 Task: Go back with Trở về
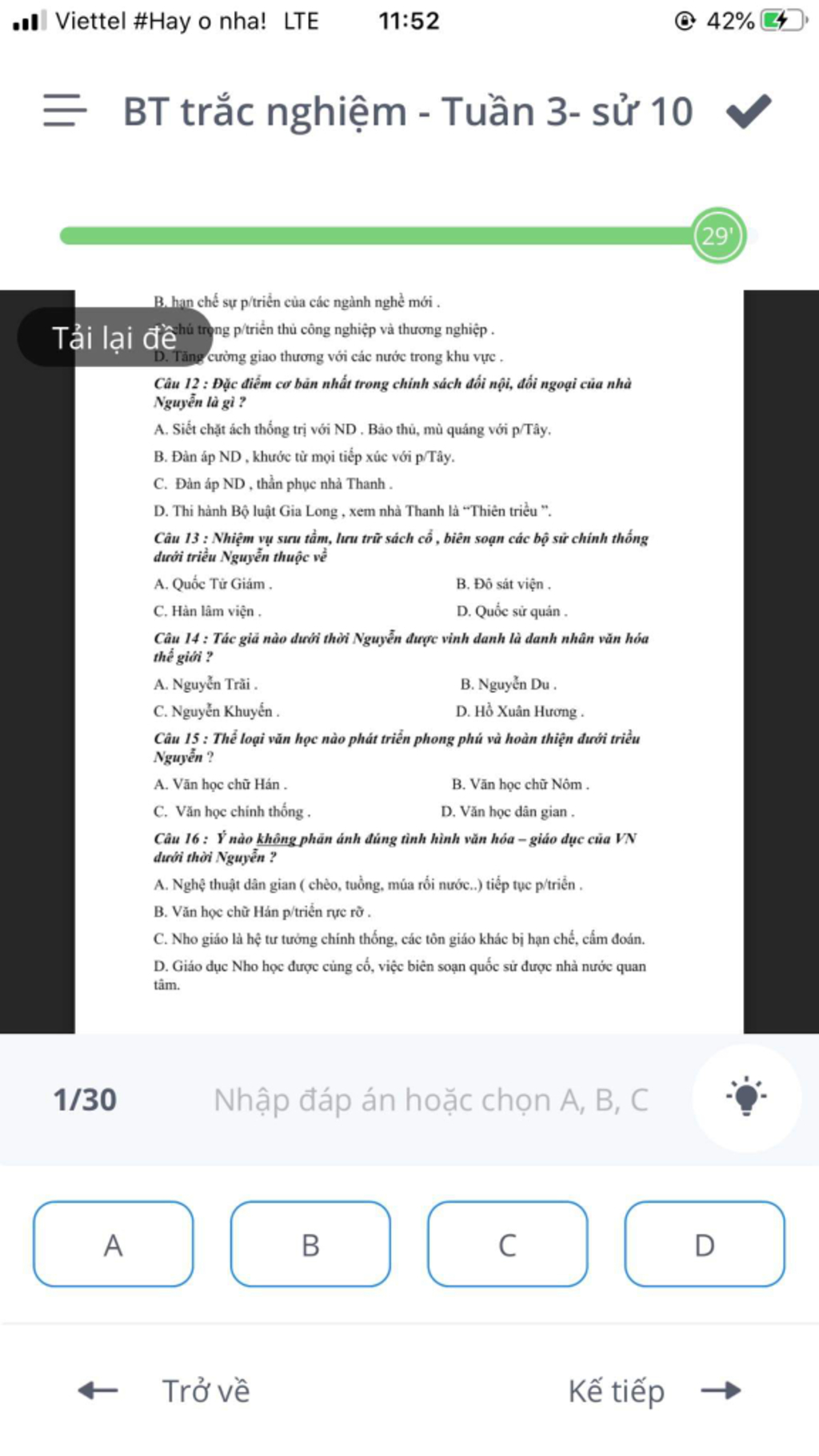point(166,1391)
